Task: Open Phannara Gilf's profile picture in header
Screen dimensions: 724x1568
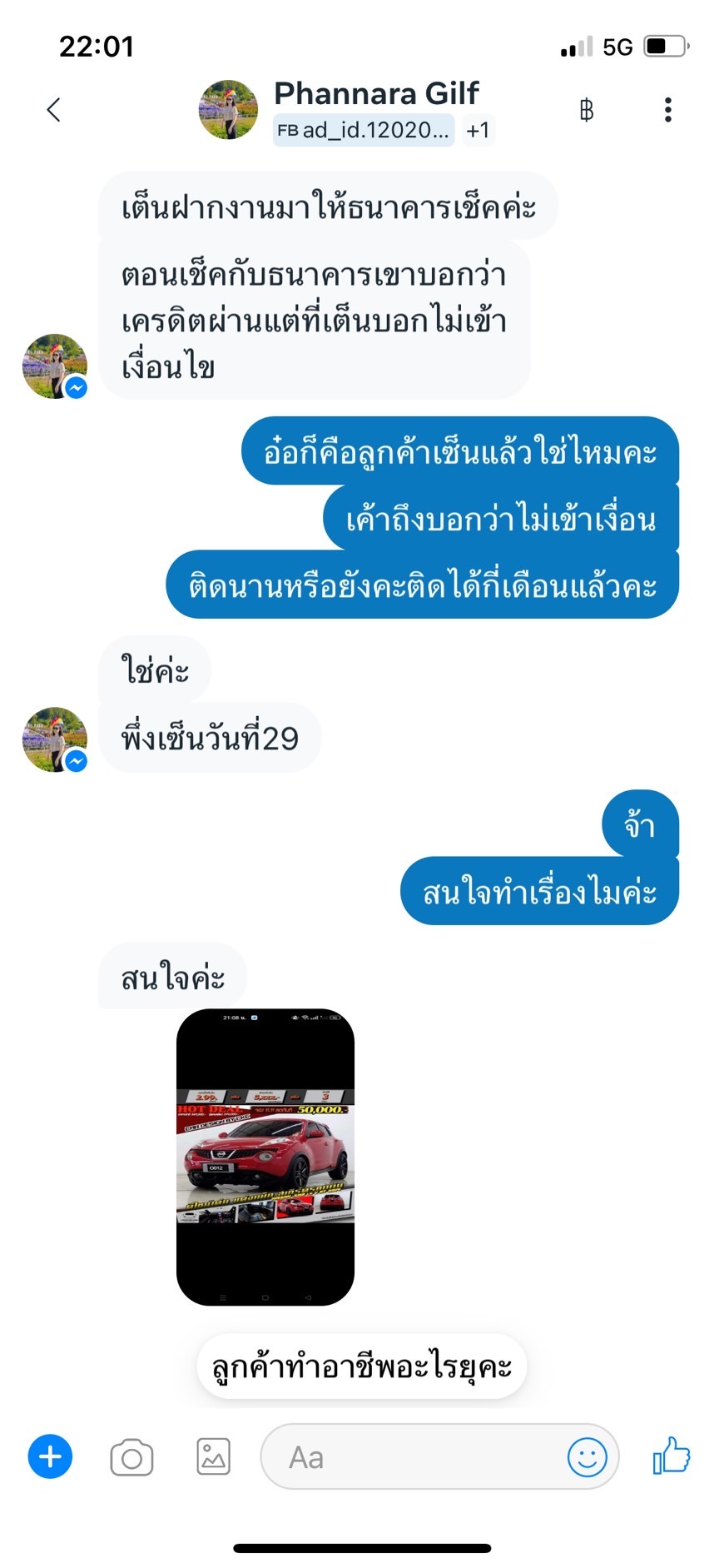Action: 228,110
